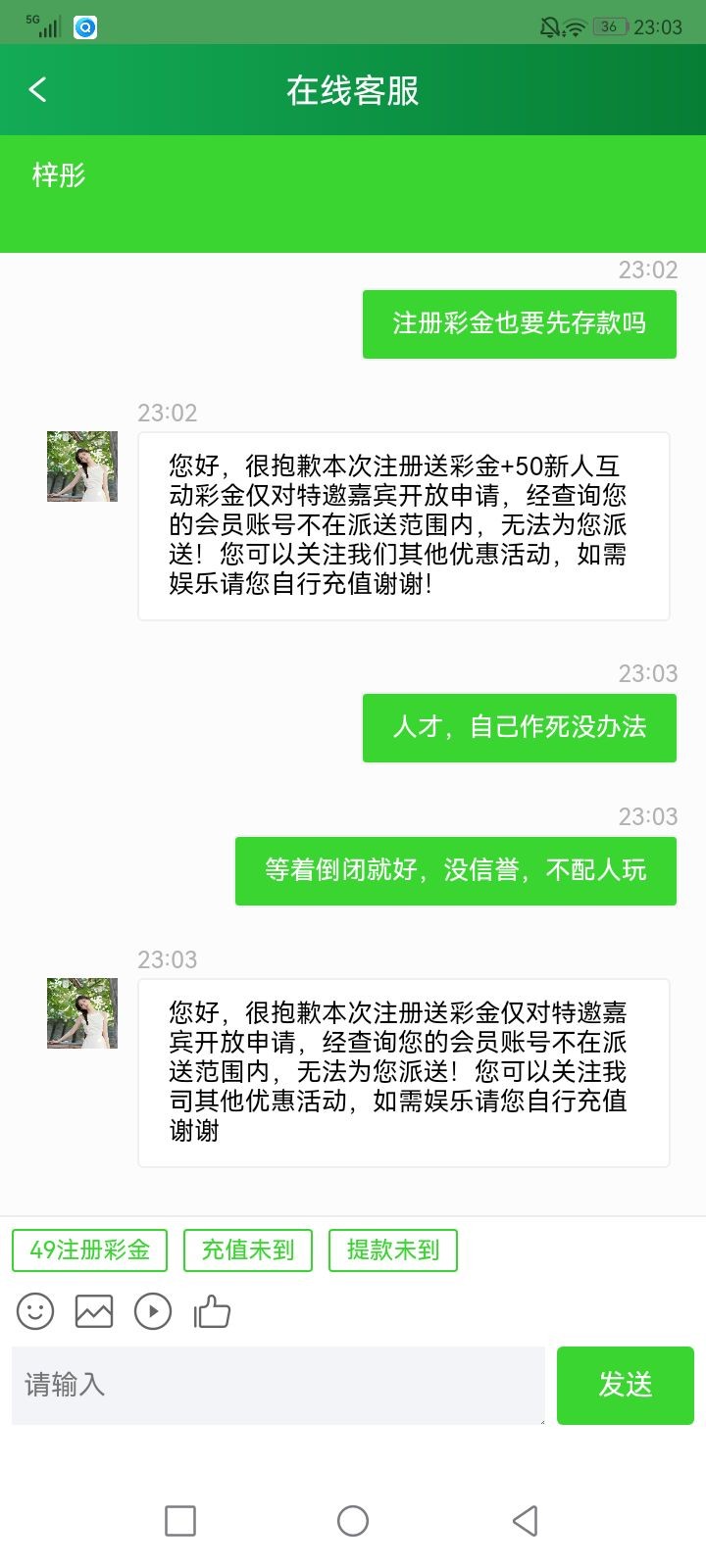Send the message with 发送
Screen dimensions: 706x1568
[x=626, y=1385]
